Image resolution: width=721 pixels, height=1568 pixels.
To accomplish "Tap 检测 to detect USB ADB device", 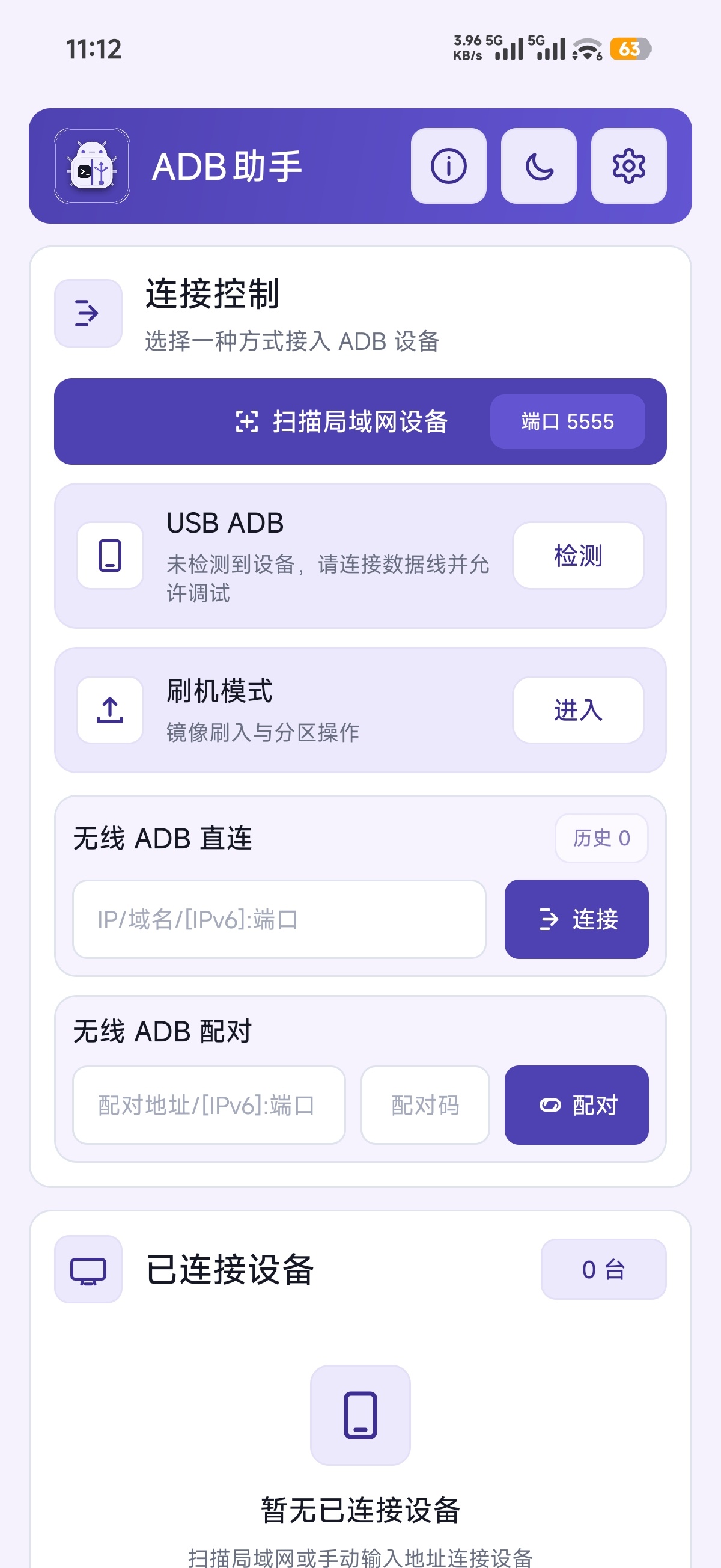I will (x=578, y=556).
